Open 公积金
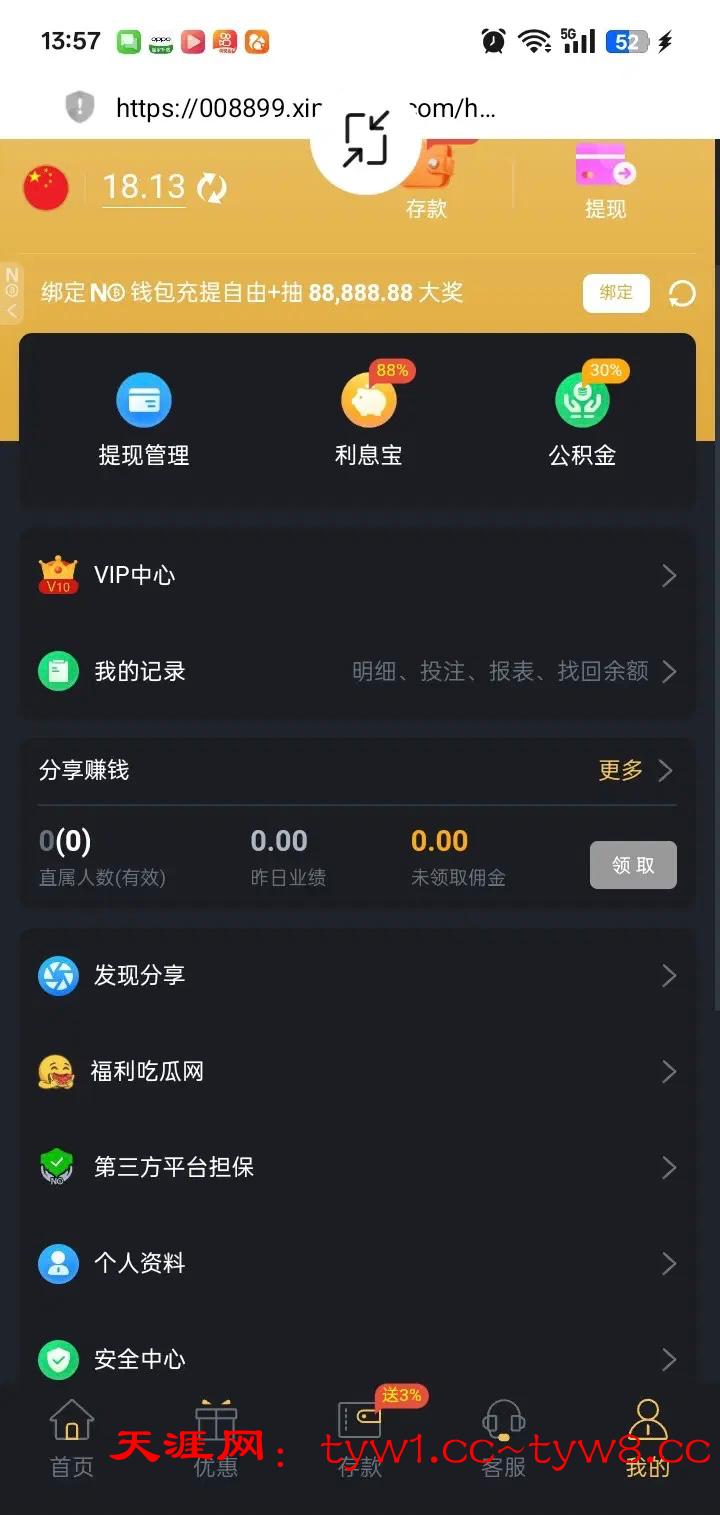Viewport: 720px width, 1515px height. (x=582, y=420)
